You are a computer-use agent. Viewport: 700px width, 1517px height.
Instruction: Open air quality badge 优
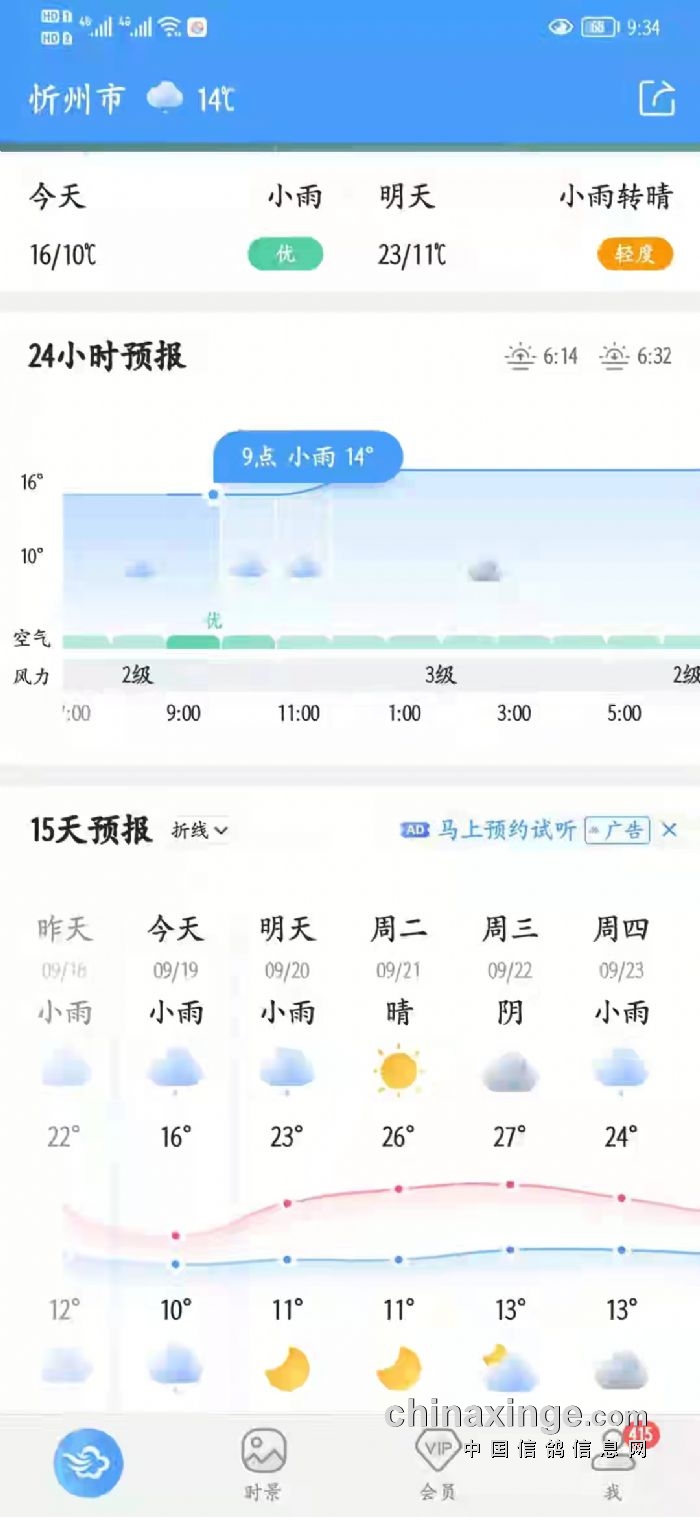[286, 254]
